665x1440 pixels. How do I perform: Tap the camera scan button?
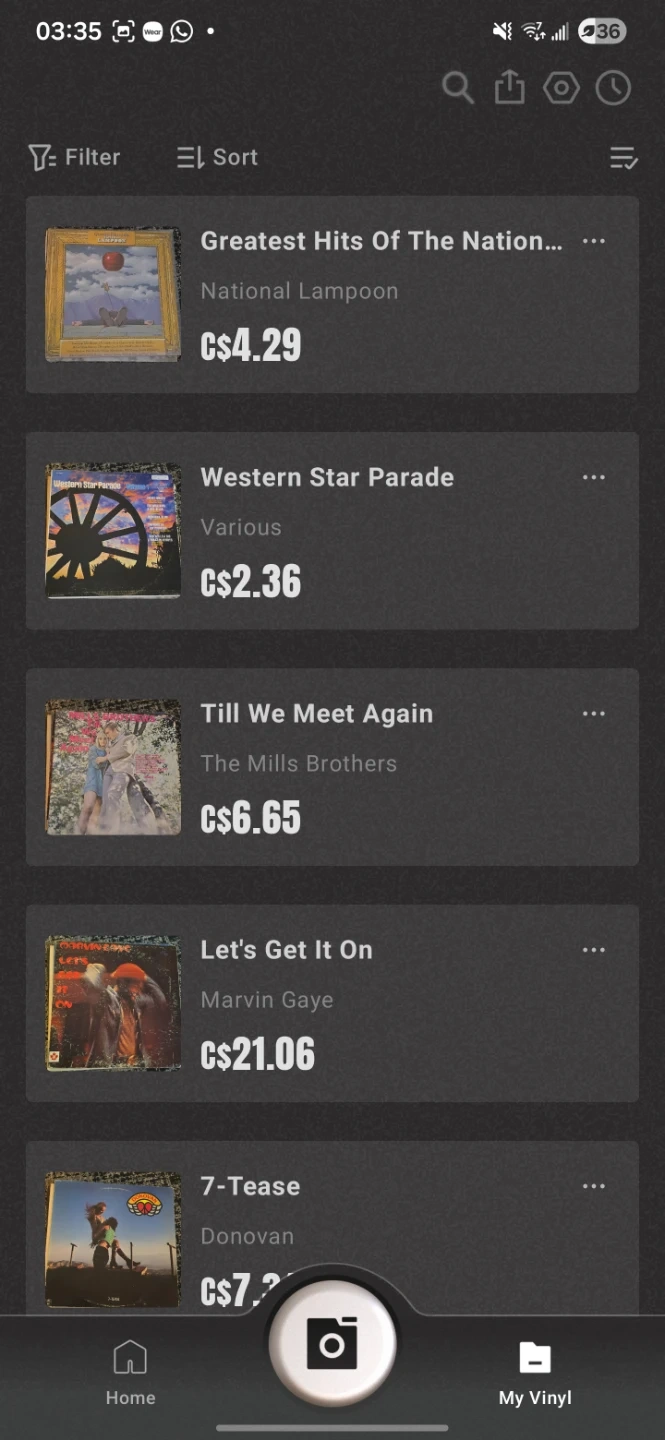click(332, 1343)
